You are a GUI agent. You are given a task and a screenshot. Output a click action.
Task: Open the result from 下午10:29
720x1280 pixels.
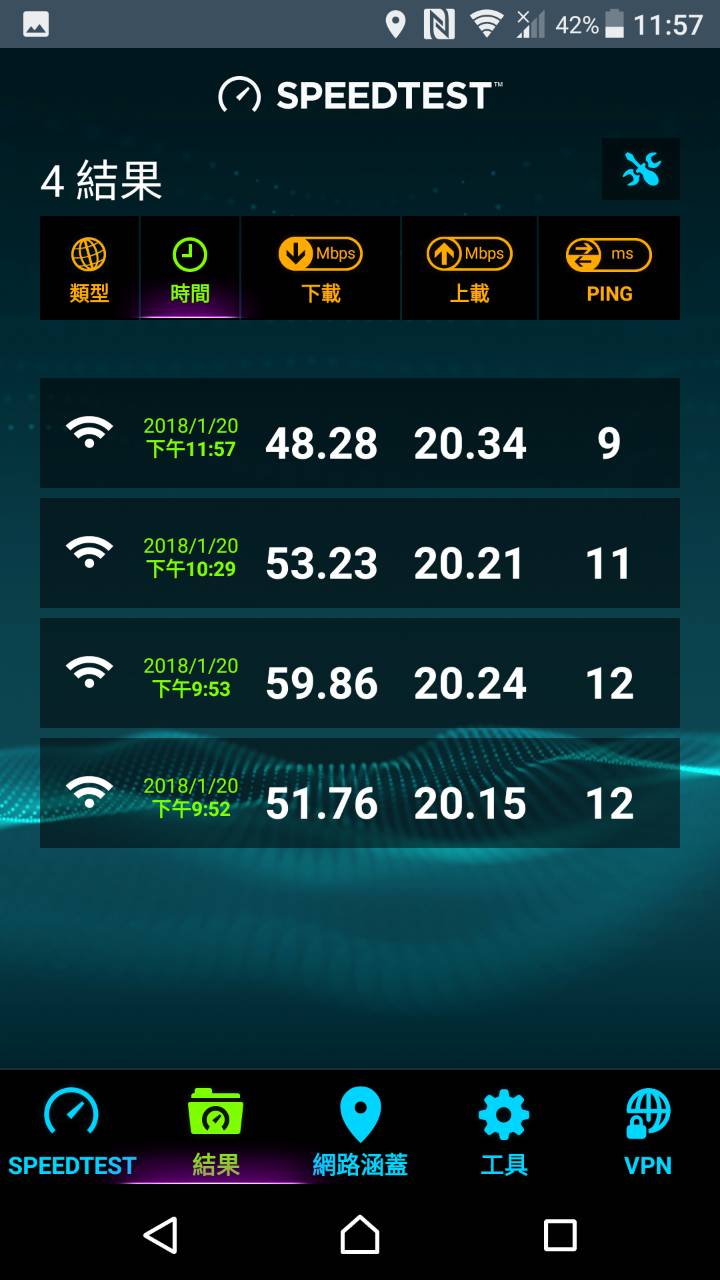(x=360, y=553)
